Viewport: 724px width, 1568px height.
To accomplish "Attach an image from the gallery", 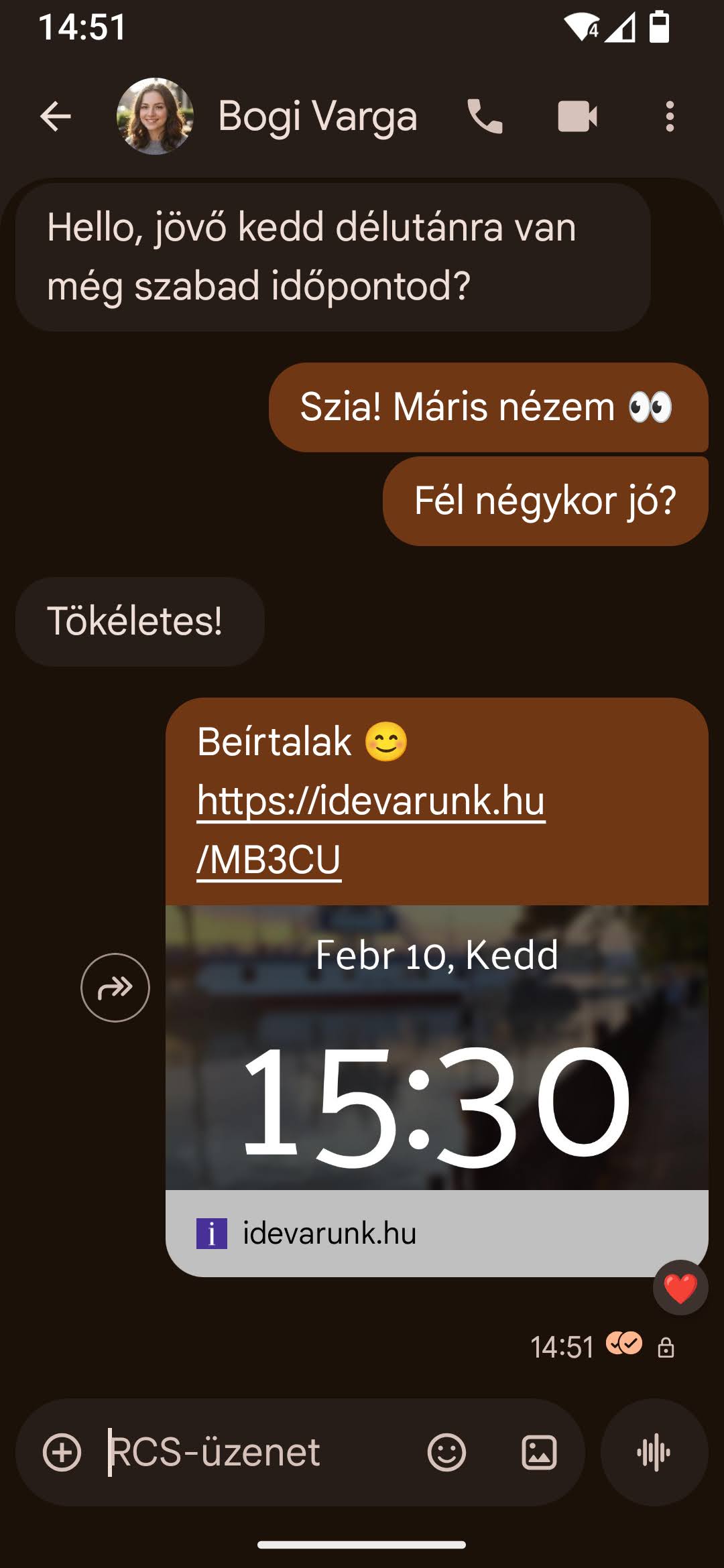I will tap(540, 1451).
